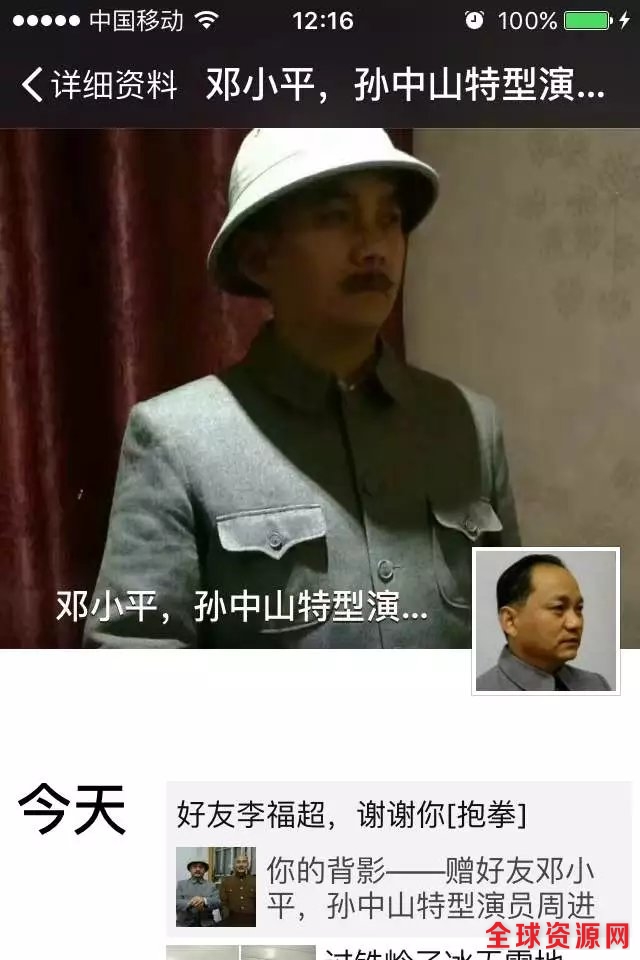
Task: Open the shared article 你的背影
Action: tap(398, 886)
